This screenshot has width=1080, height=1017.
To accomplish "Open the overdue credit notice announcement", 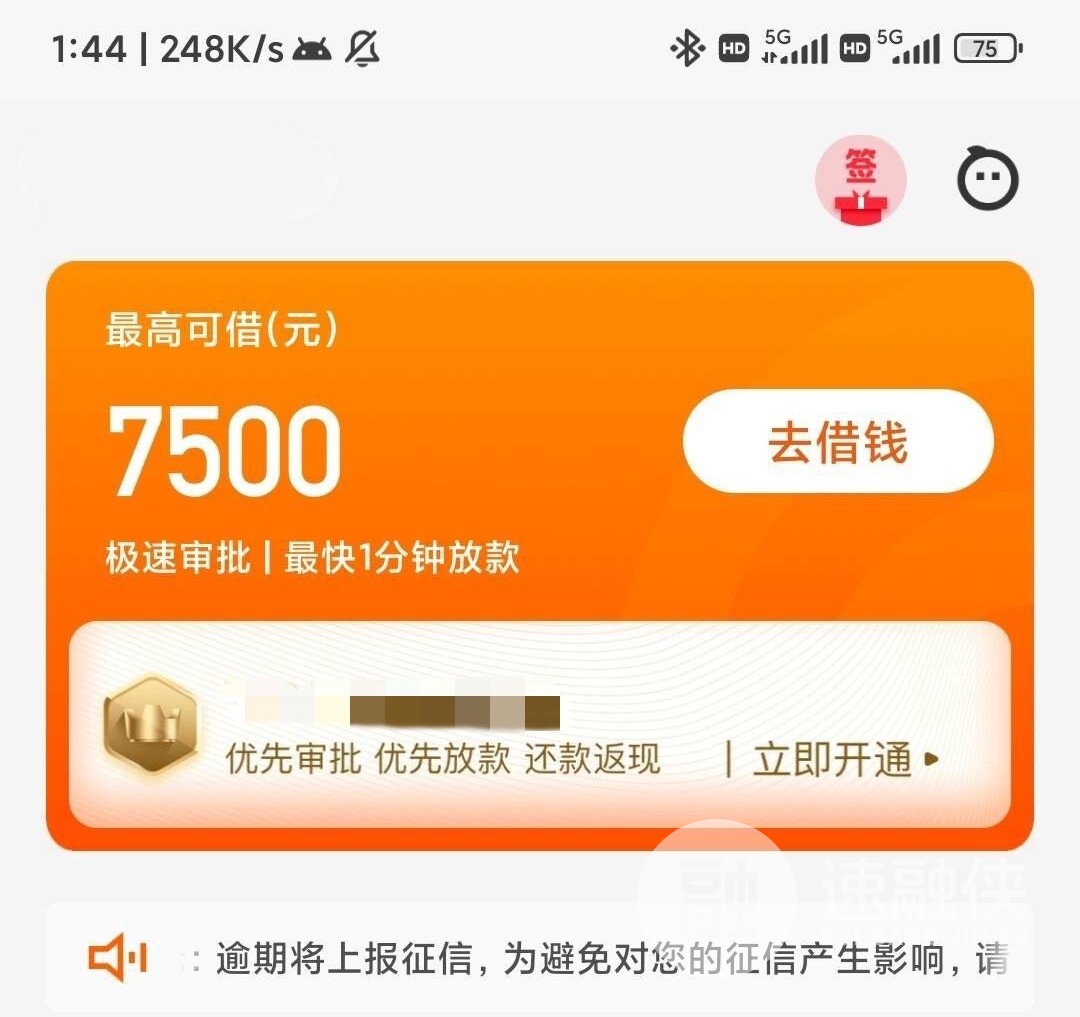I will coord(600,960).
